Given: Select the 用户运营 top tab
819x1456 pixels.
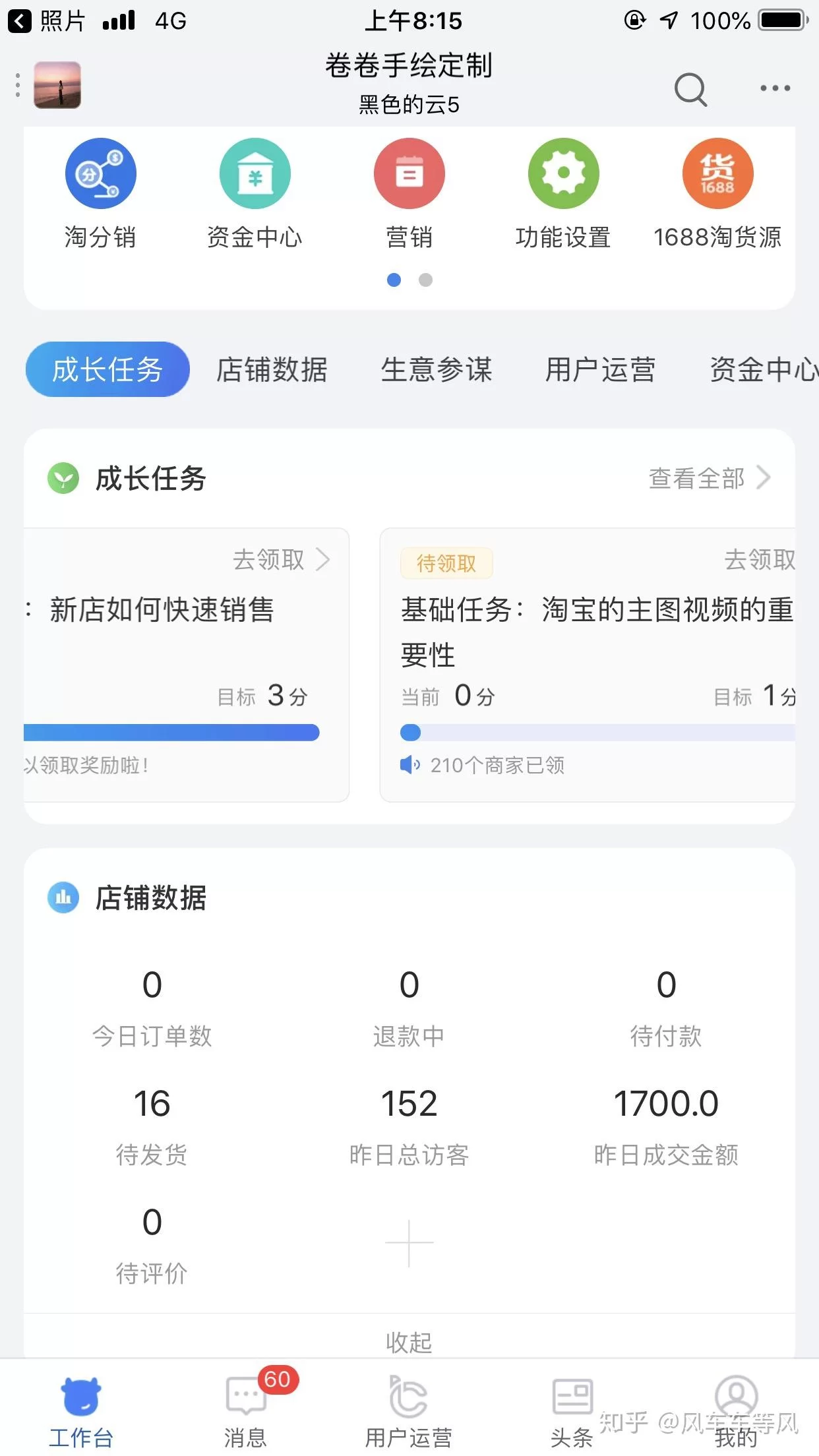Looking at the screenshot, I should coord(600,369).
